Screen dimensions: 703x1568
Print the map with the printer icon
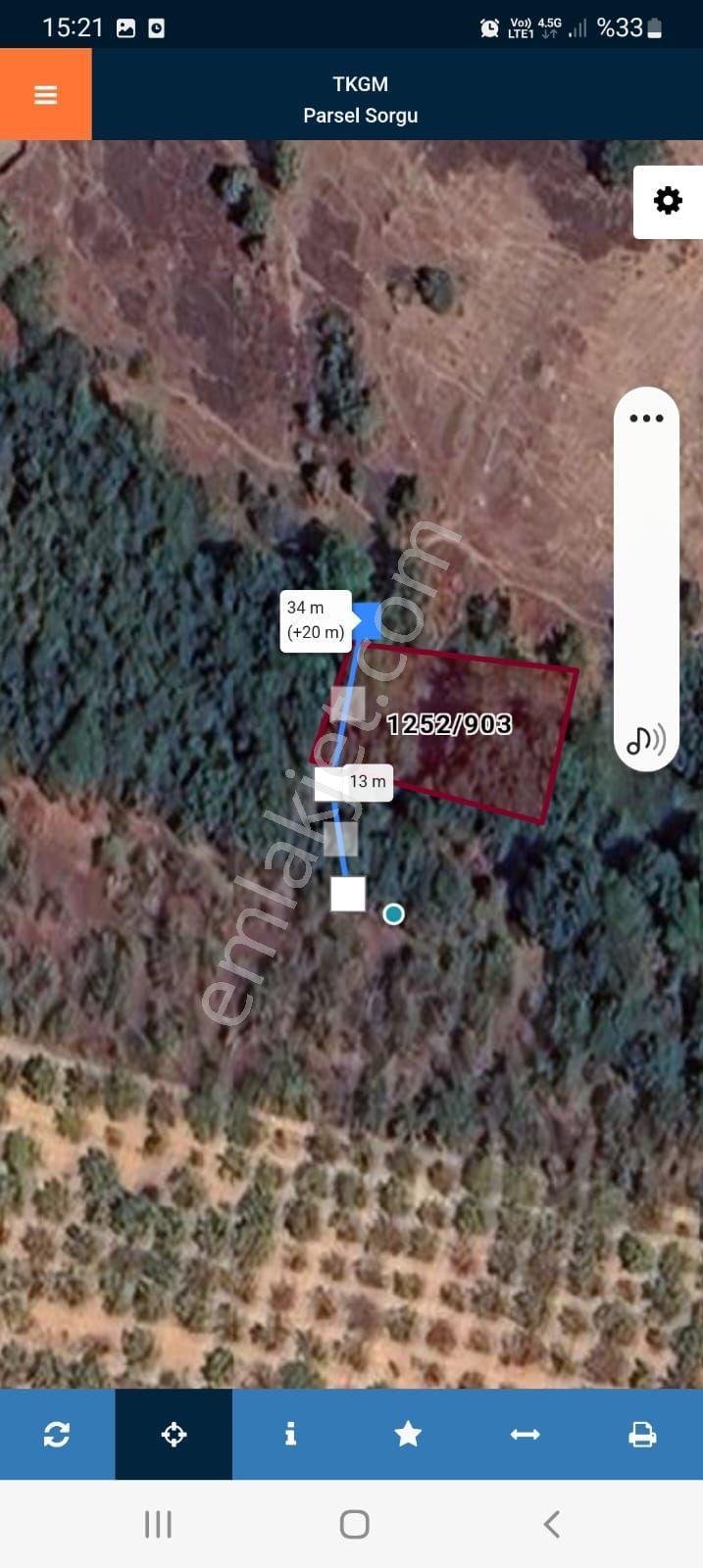click(642, 1435)
